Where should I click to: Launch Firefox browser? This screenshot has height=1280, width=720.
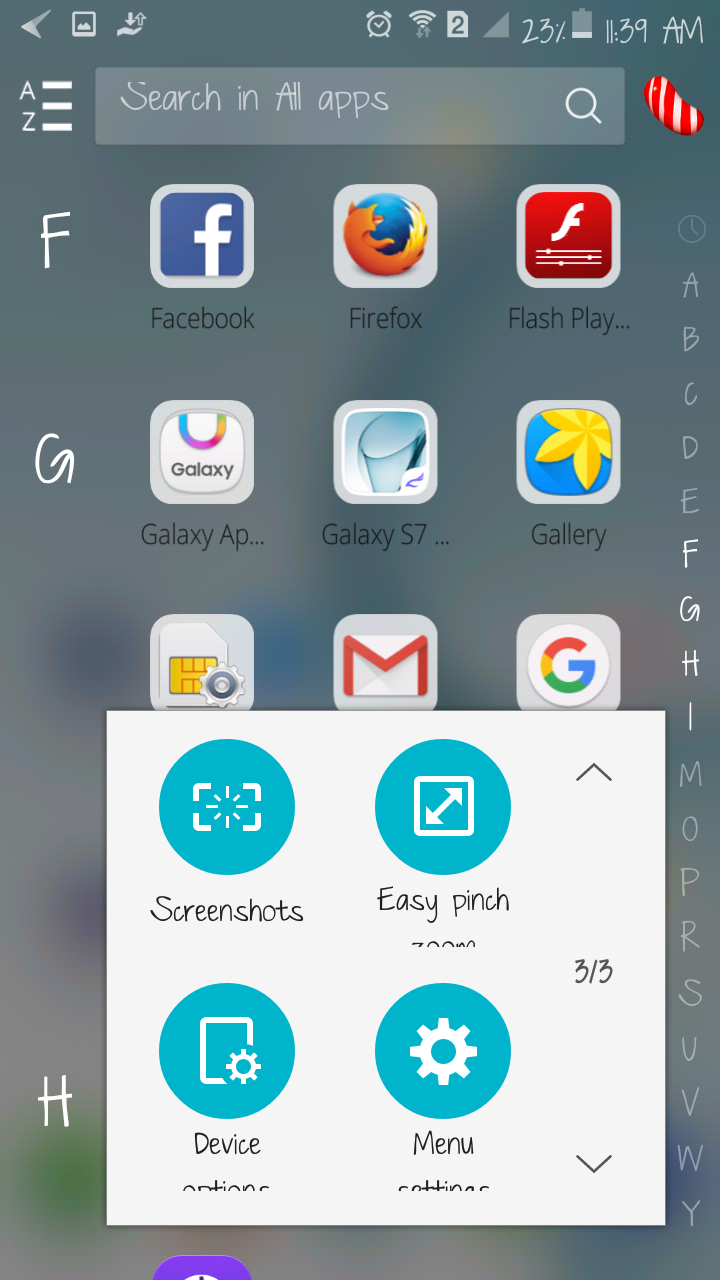[385, 236]
